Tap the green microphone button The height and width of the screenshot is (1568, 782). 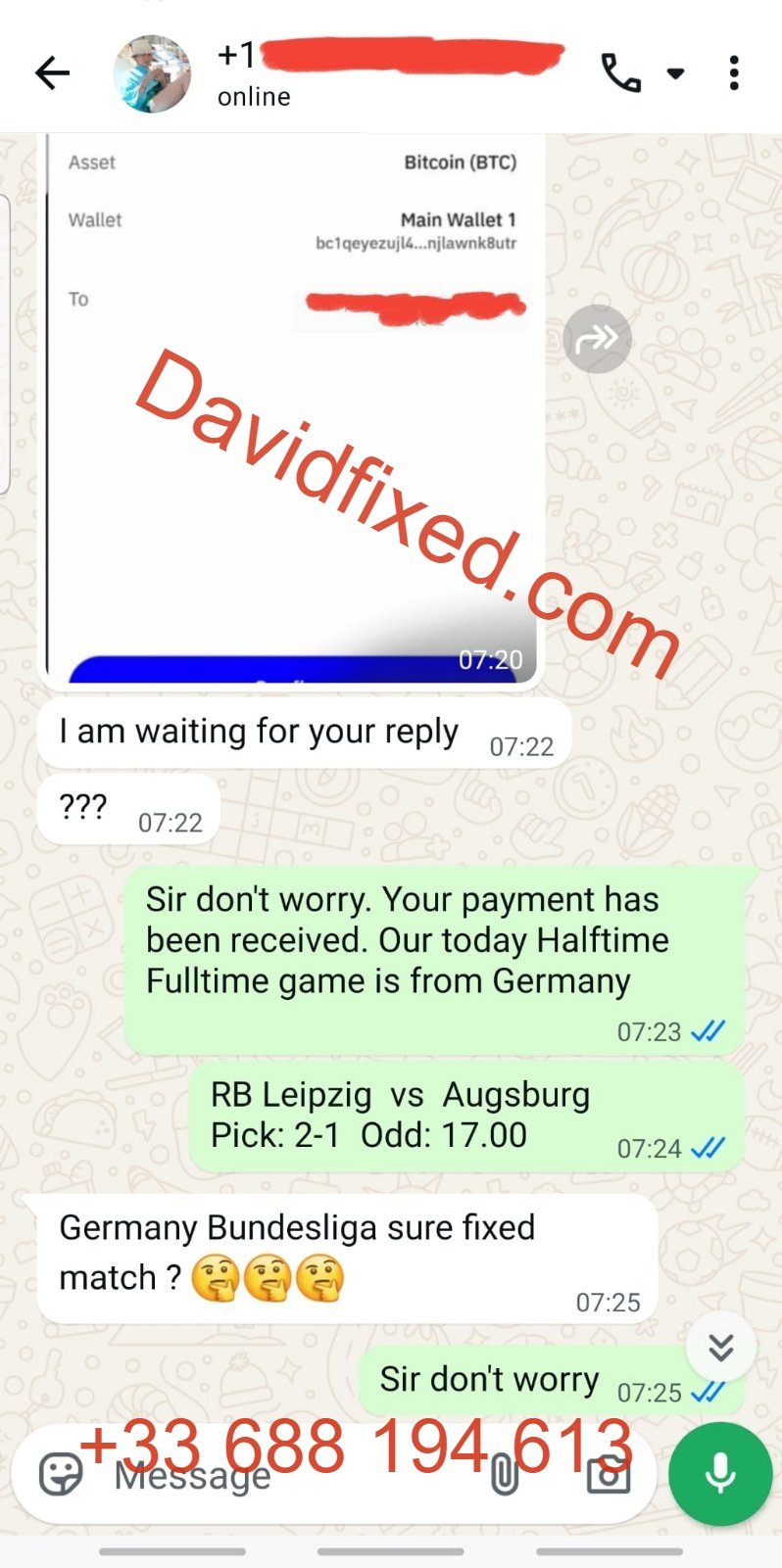720,1474
